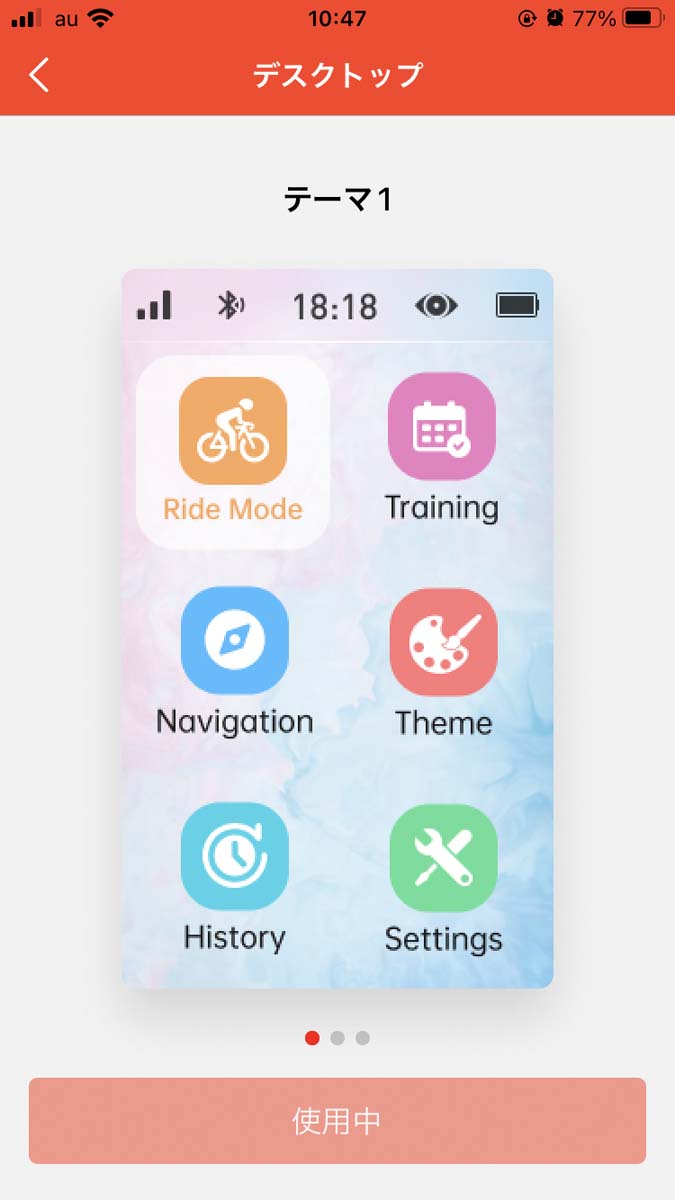Tap the Theme 1 preview image
The width and height of the screenshot is (675, 1200).
[337, 628]
